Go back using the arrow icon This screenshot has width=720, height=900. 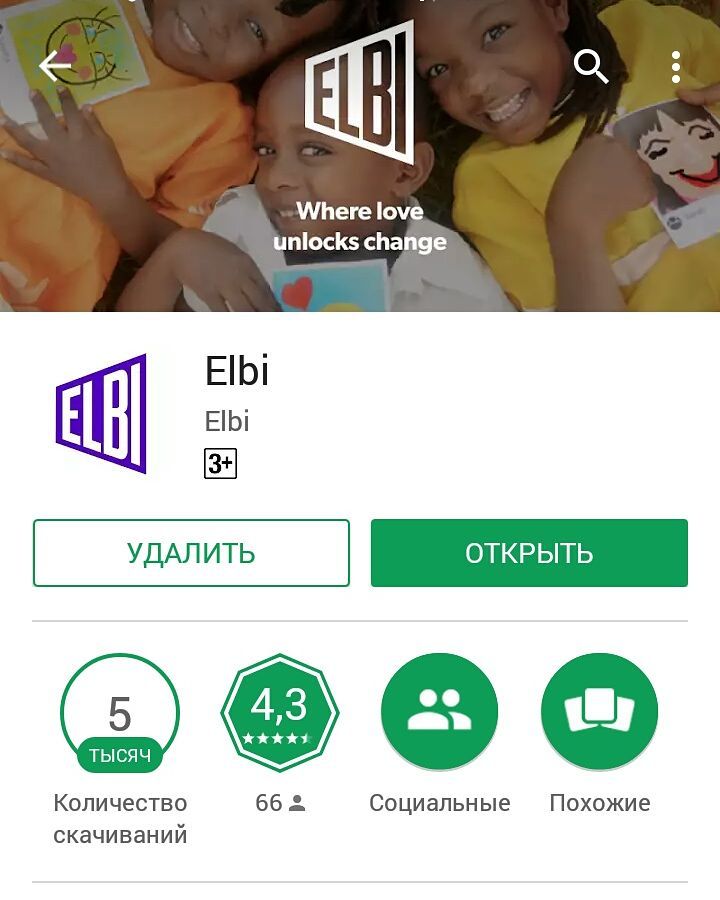tap(55, 66)
